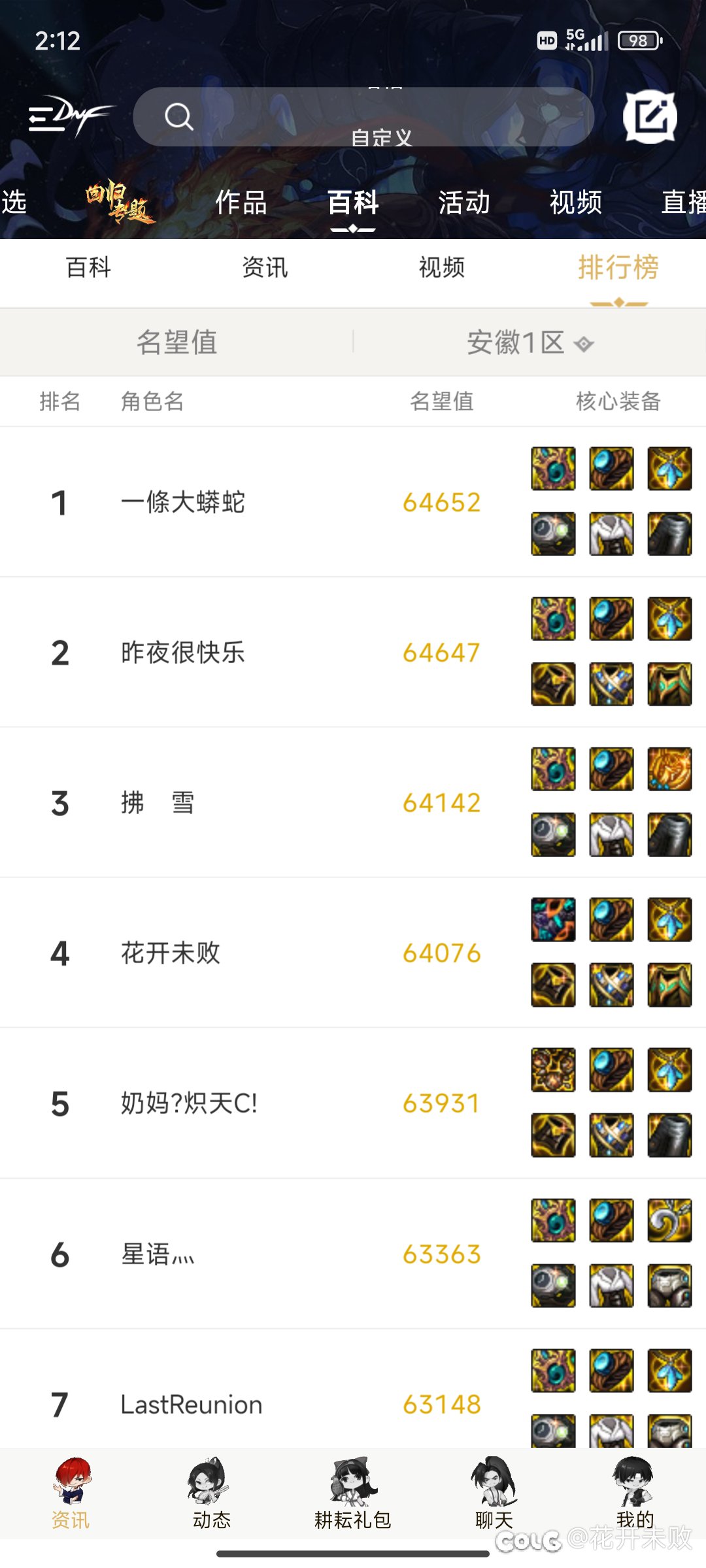
Task: Go to 动态 in bottom navigation
Action: [x=211, y=1494]
